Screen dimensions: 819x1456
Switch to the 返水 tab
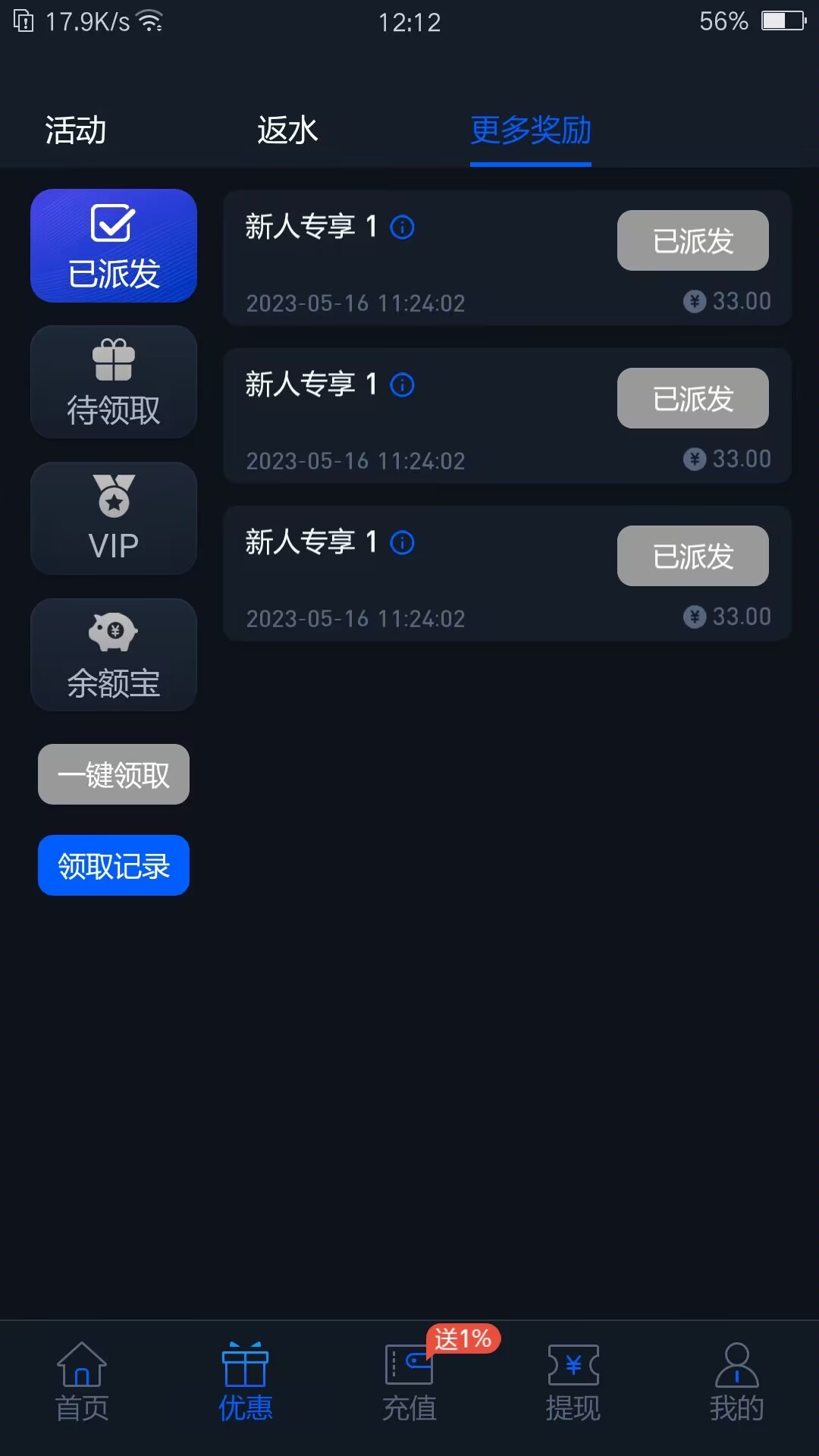pyautogui.click(x=287, y=130)
